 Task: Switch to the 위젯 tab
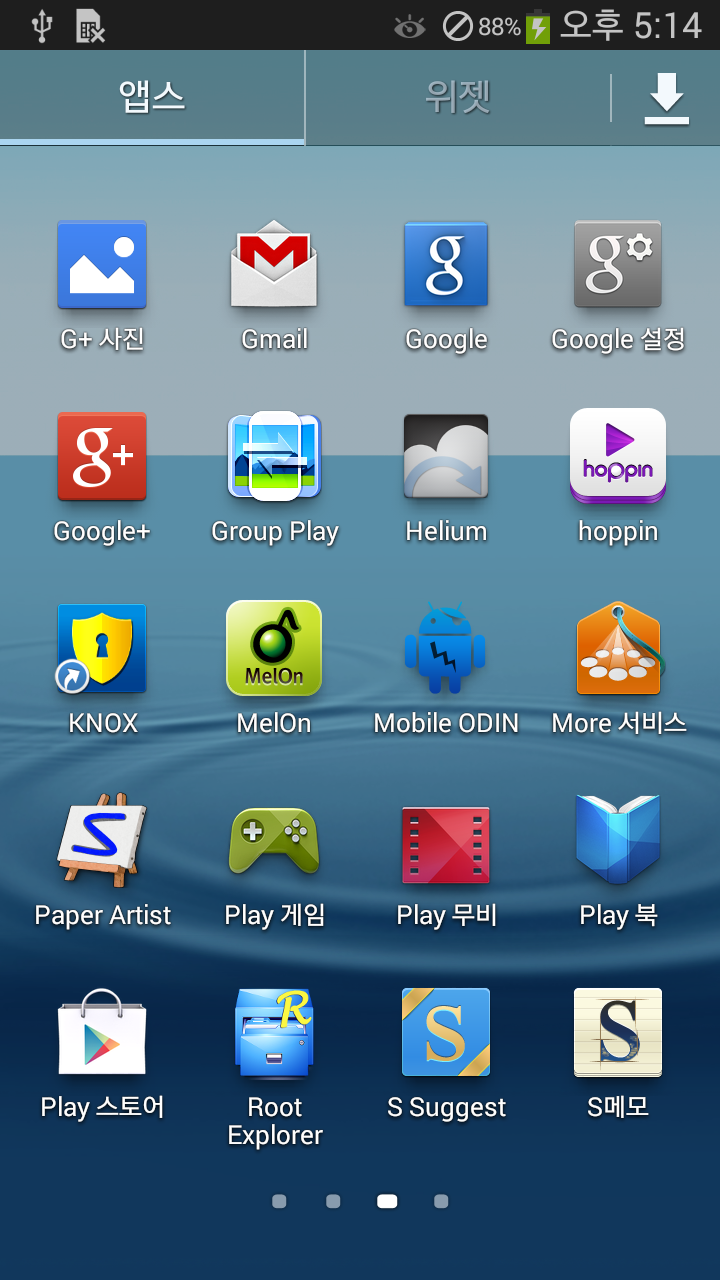457,97
